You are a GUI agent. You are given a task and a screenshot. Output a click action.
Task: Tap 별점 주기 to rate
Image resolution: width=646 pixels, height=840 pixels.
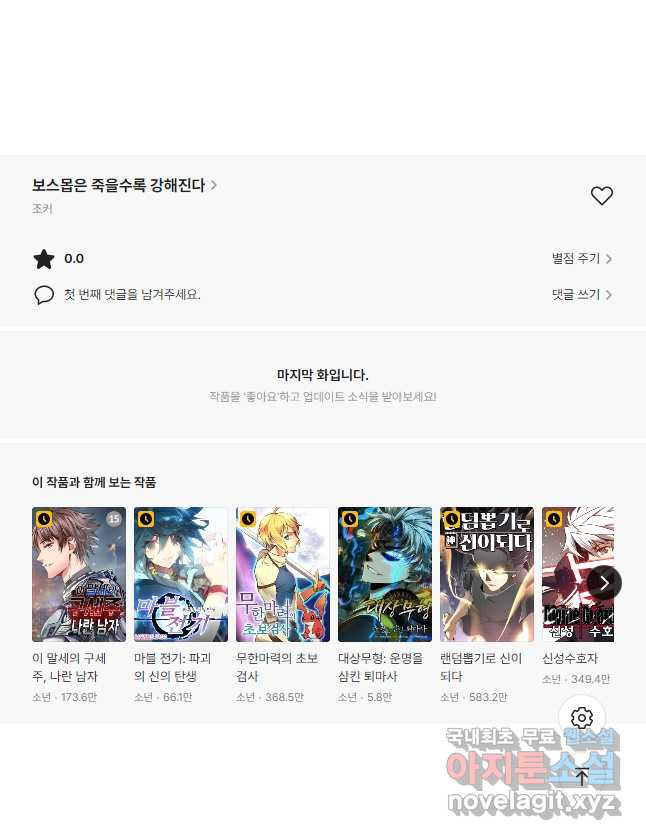point(582,258)
